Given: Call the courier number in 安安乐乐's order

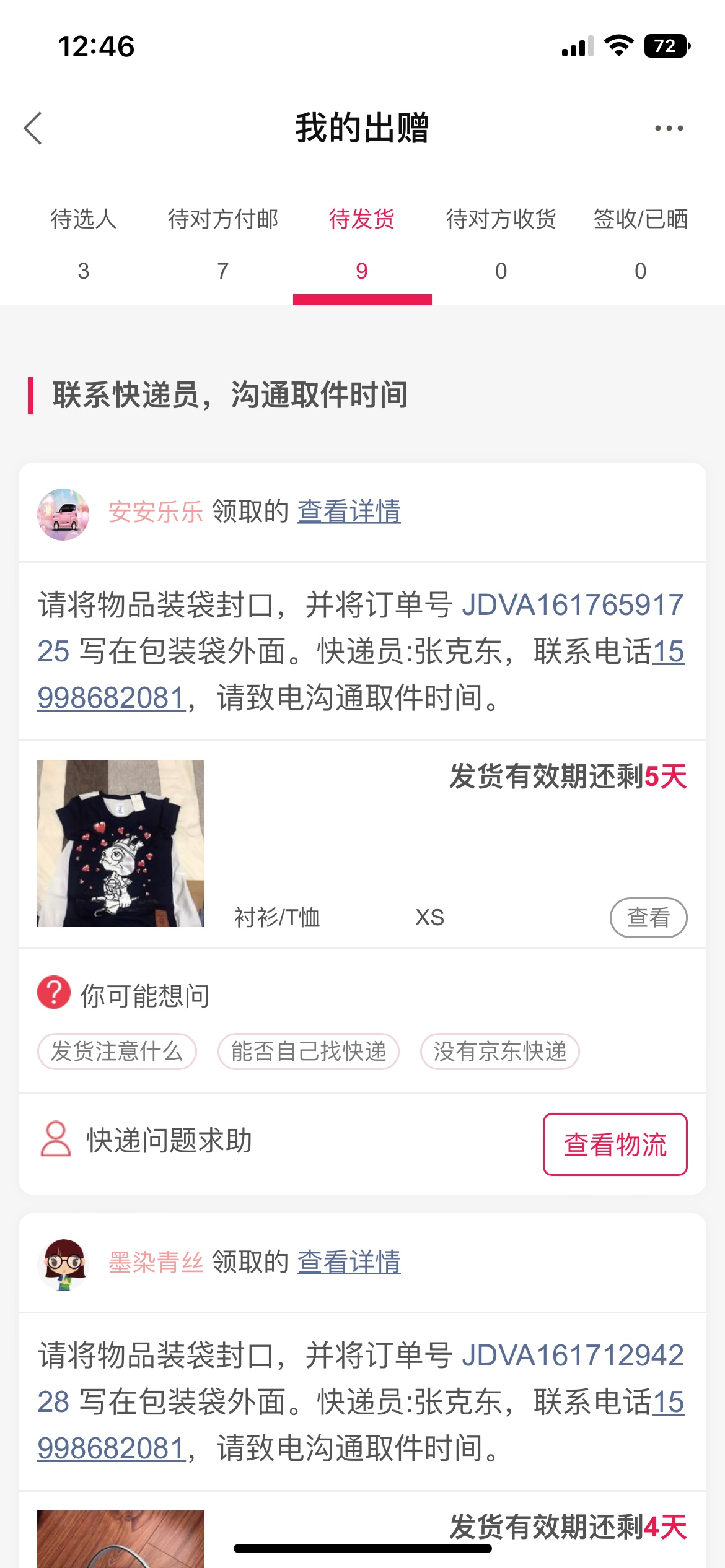Looking at the screenshot, I should (x=112, y=698).
